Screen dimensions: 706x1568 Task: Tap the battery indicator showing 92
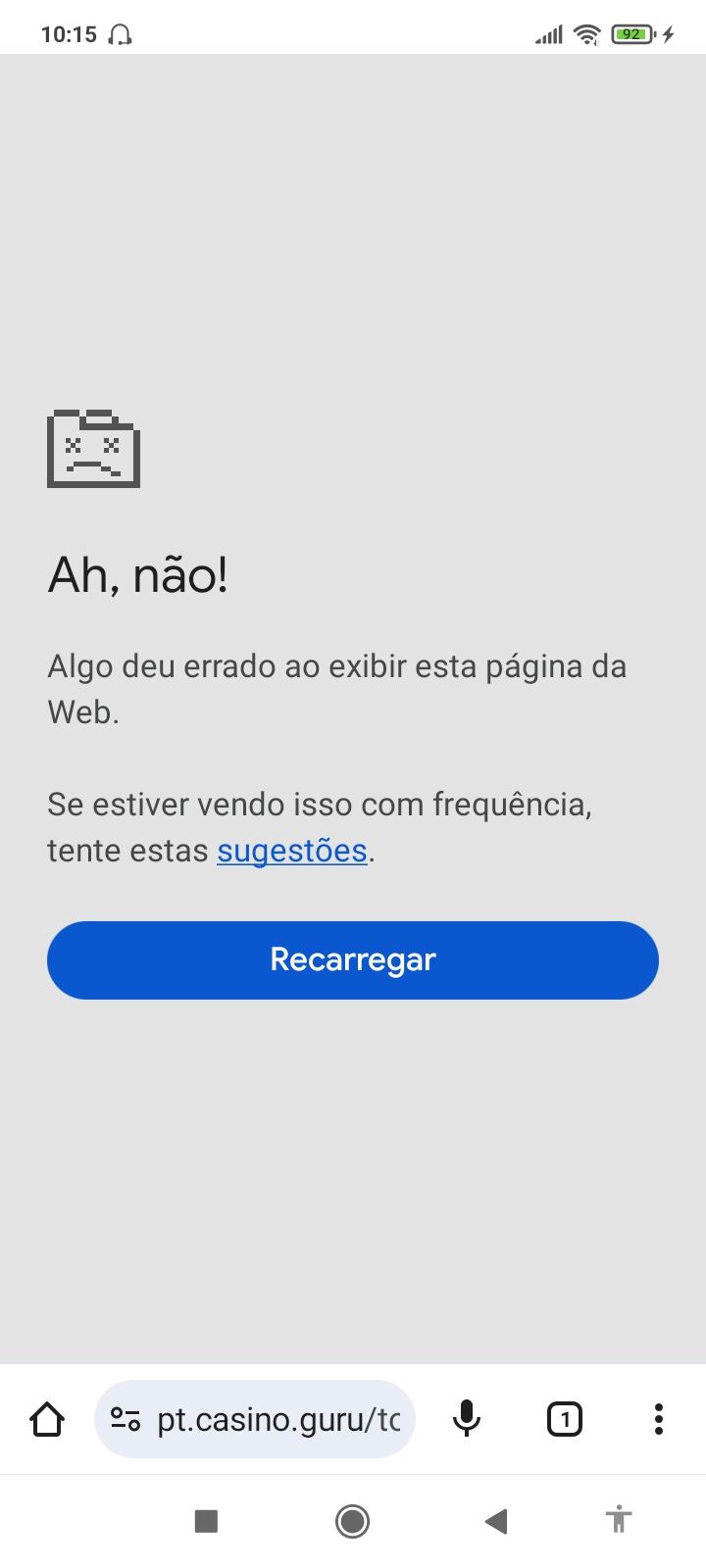(630, 33)
